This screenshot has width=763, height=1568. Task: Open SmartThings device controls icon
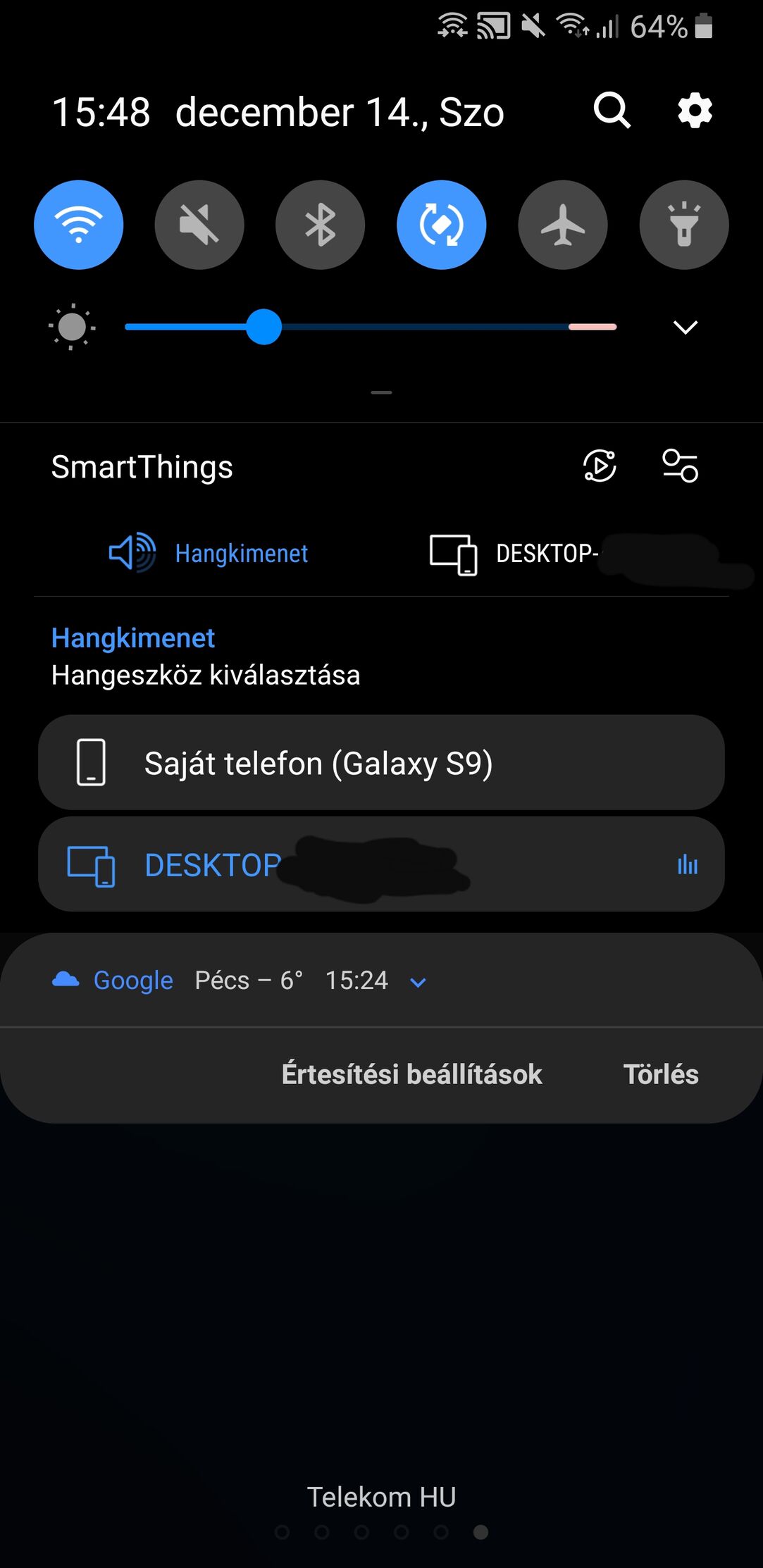pos(680,466)
